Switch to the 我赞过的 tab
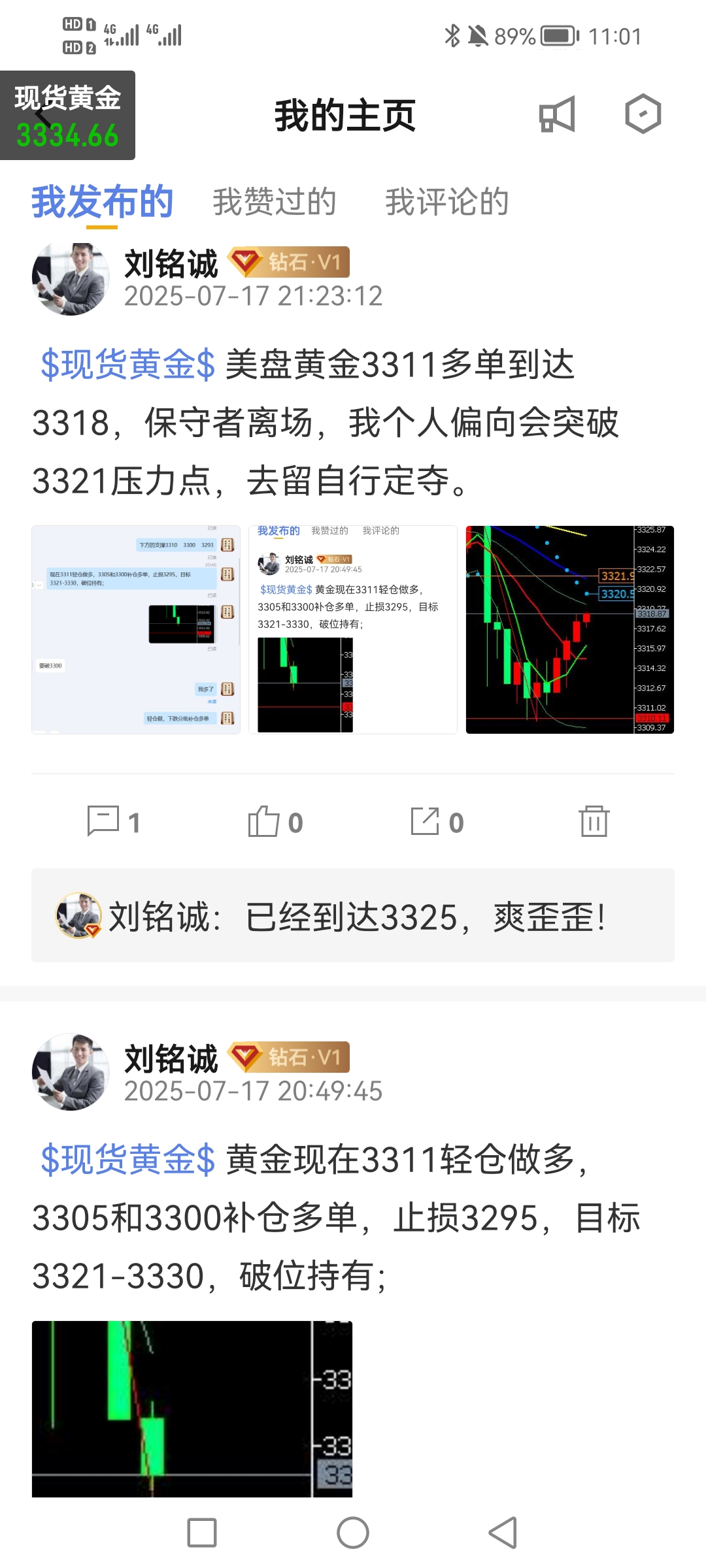Image resolution: width=706 pixels, height=1568 pixels. pyautogui.click(x=274, y=202)
